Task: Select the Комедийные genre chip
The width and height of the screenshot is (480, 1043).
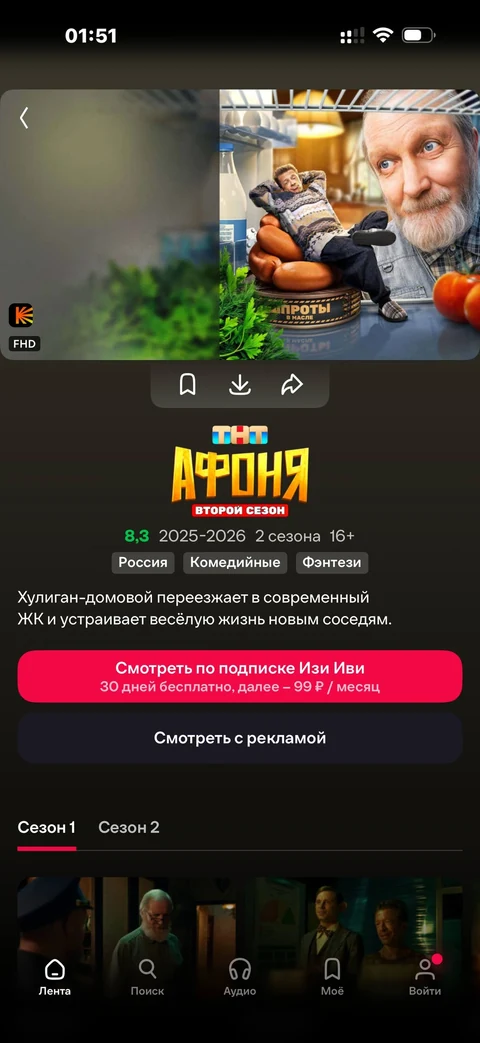Action: click(x=235, y=562)
